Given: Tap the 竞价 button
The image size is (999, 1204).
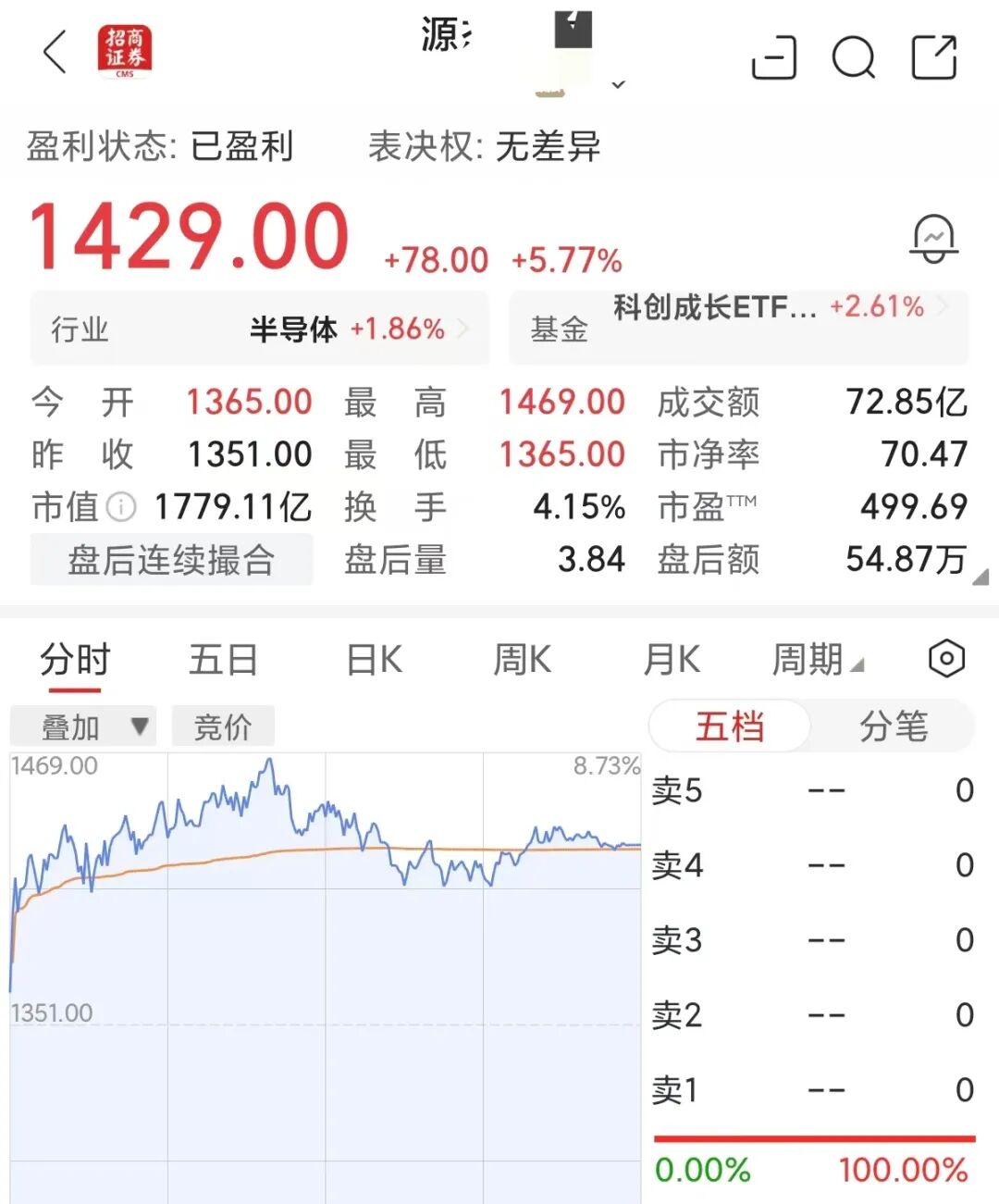Looking at the screenshot, I should (222, 726).
